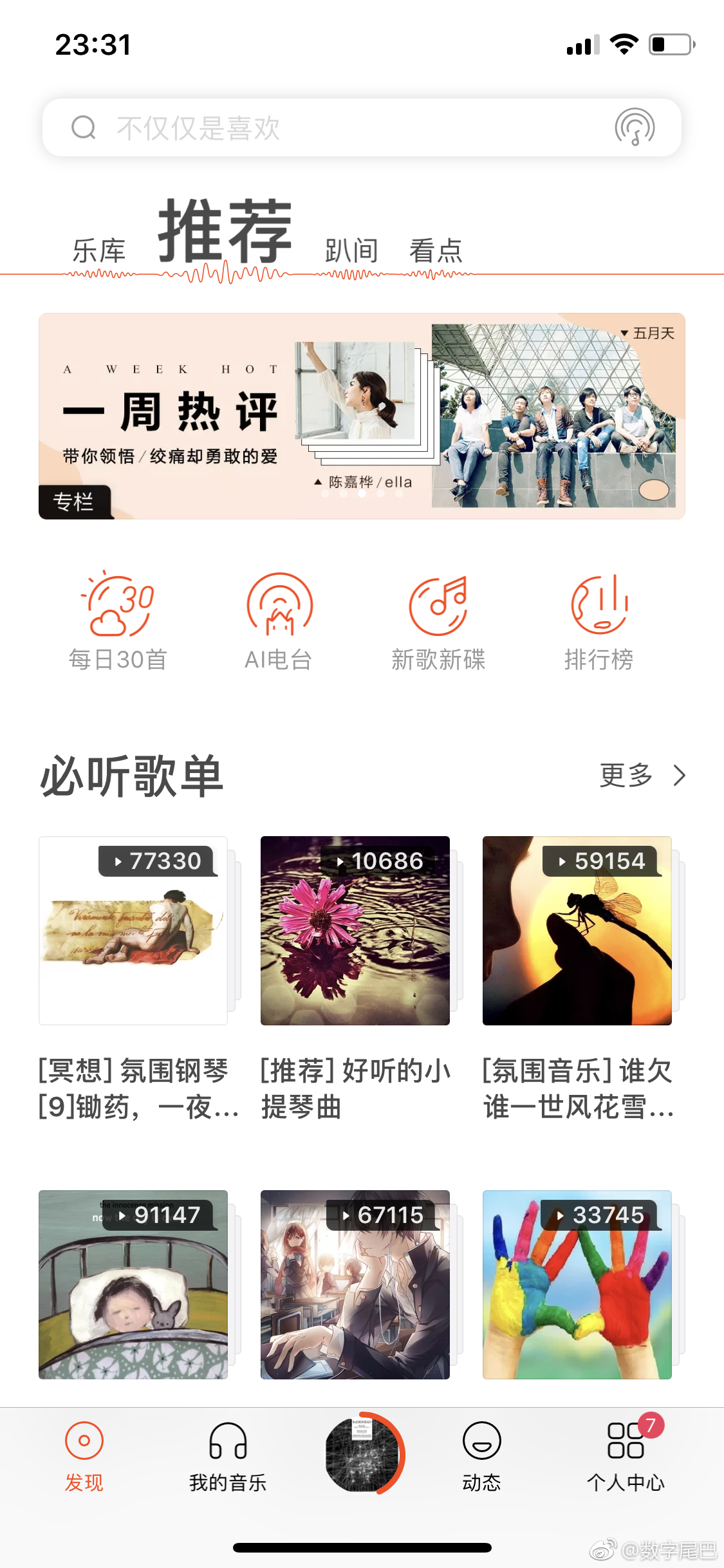The image size is (724, 1568).
Task: Open the [冥想] 氛围钢琴 playlist
Action: 133,931
